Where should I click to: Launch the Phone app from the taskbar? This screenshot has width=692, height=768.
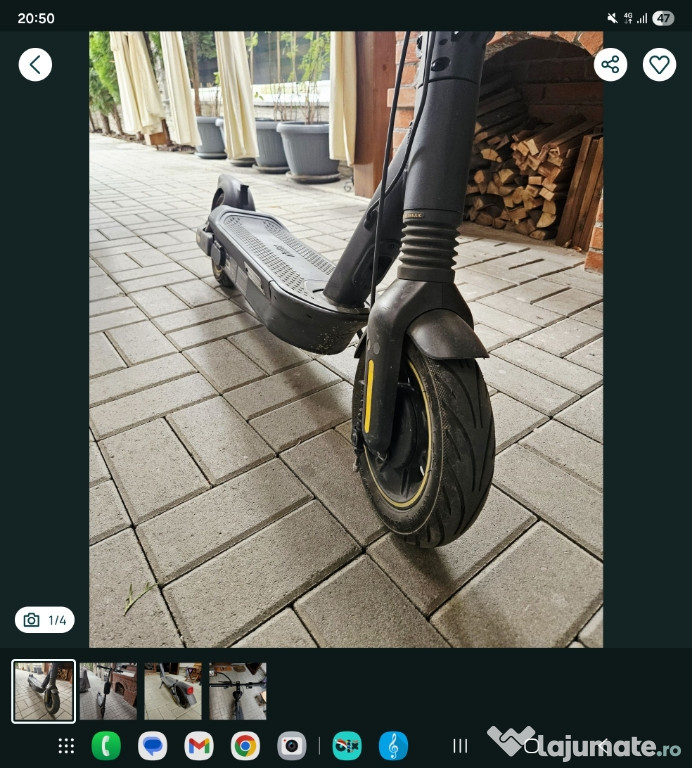click(106, 746)
